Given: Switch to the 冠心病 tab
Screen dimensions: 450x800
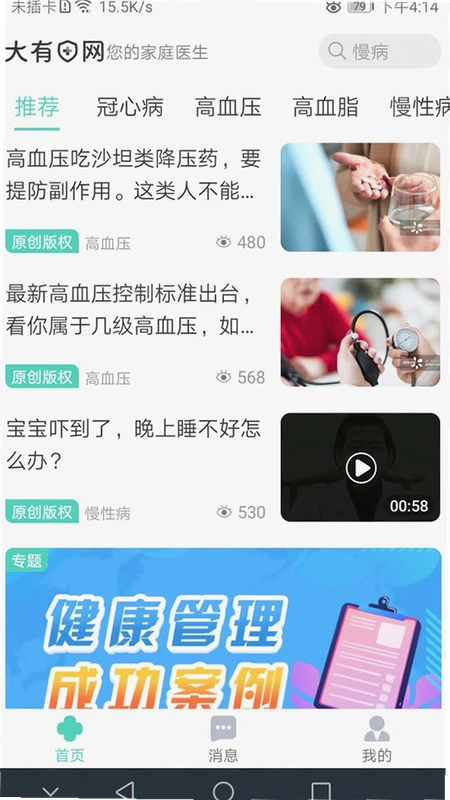Looking at the screenshot, I should [130, 108].
